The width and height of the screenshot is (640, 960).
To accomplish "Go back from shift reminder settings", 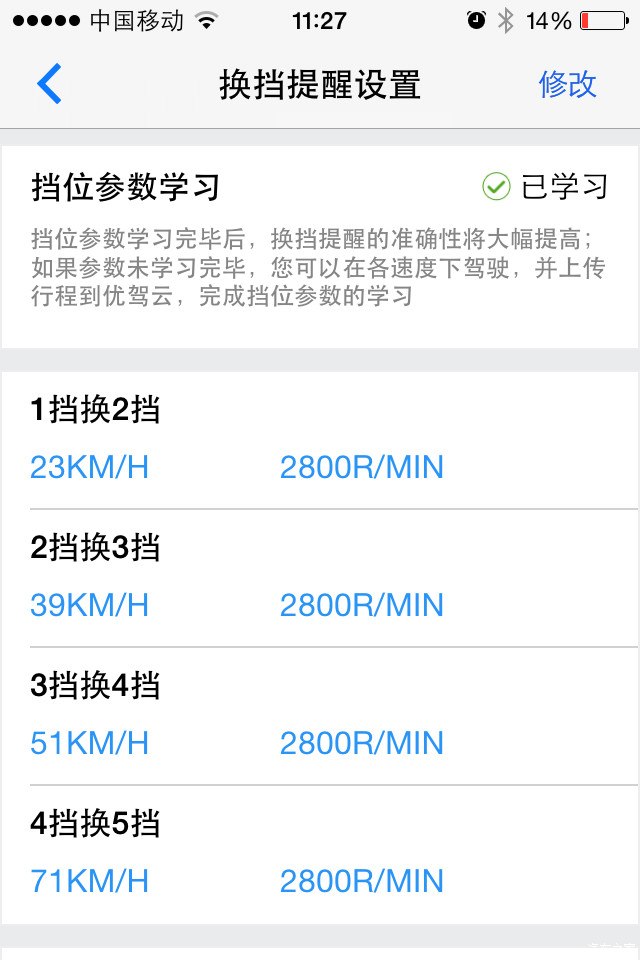I will point(49,84).
